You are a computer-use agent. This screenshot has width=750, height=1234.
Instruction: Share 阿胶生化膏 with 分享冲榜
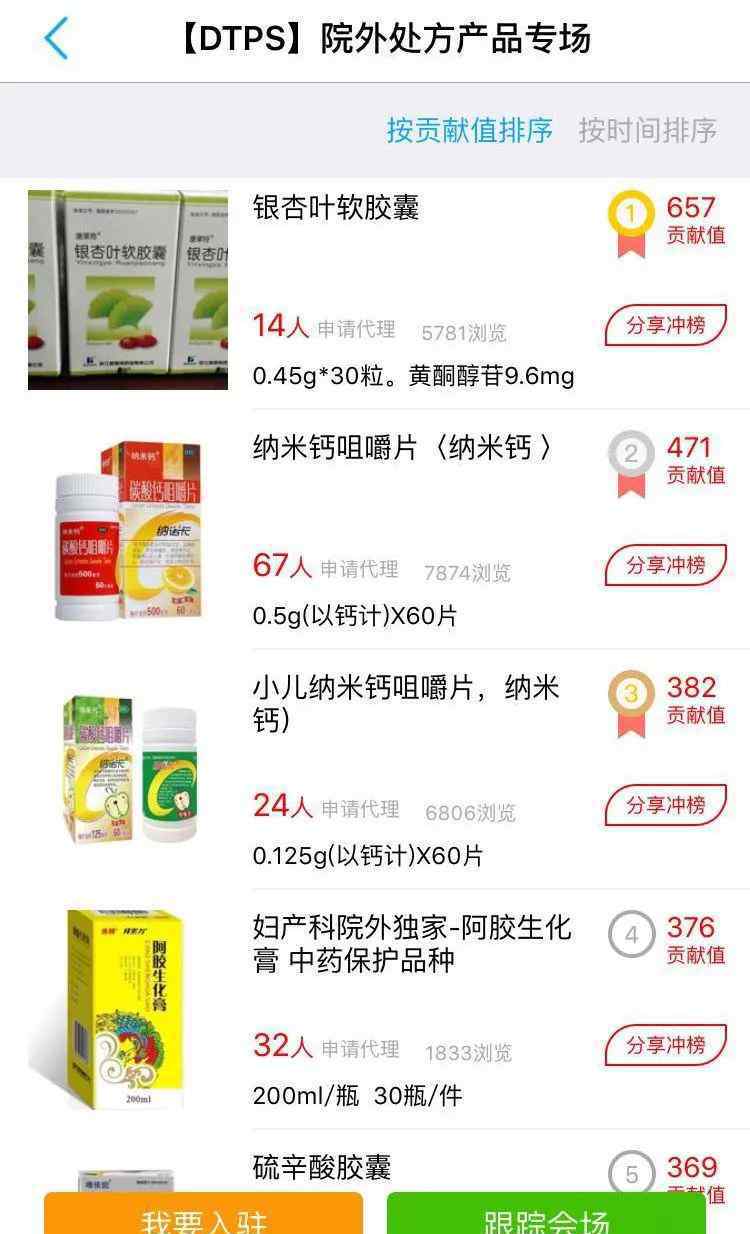click(665, 1045)
